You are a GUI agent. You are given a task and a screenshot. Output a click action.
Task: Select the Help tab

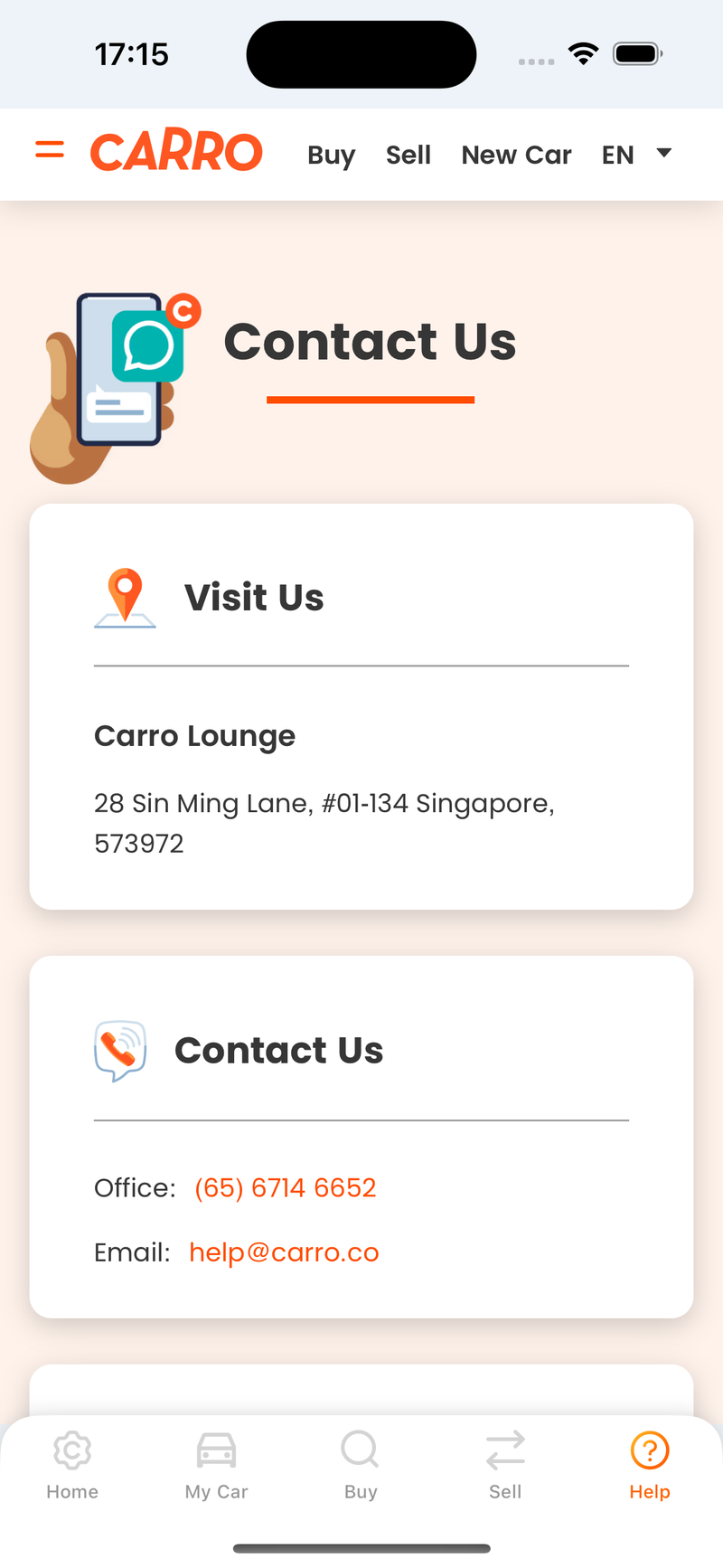click(x=650, y=1466)
